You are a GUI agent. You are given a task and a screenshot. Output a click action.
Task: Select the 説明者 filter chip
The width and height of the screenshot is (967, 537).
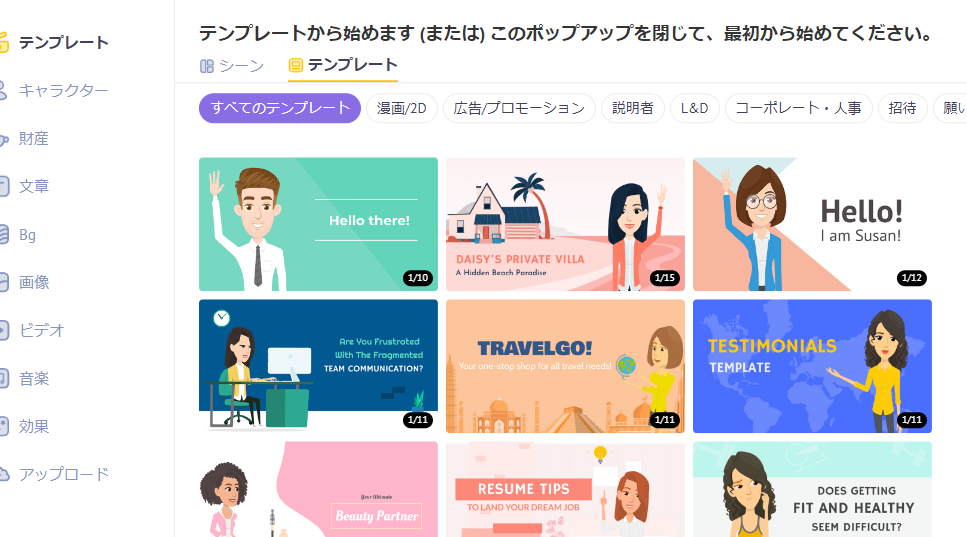click(633, 108)
